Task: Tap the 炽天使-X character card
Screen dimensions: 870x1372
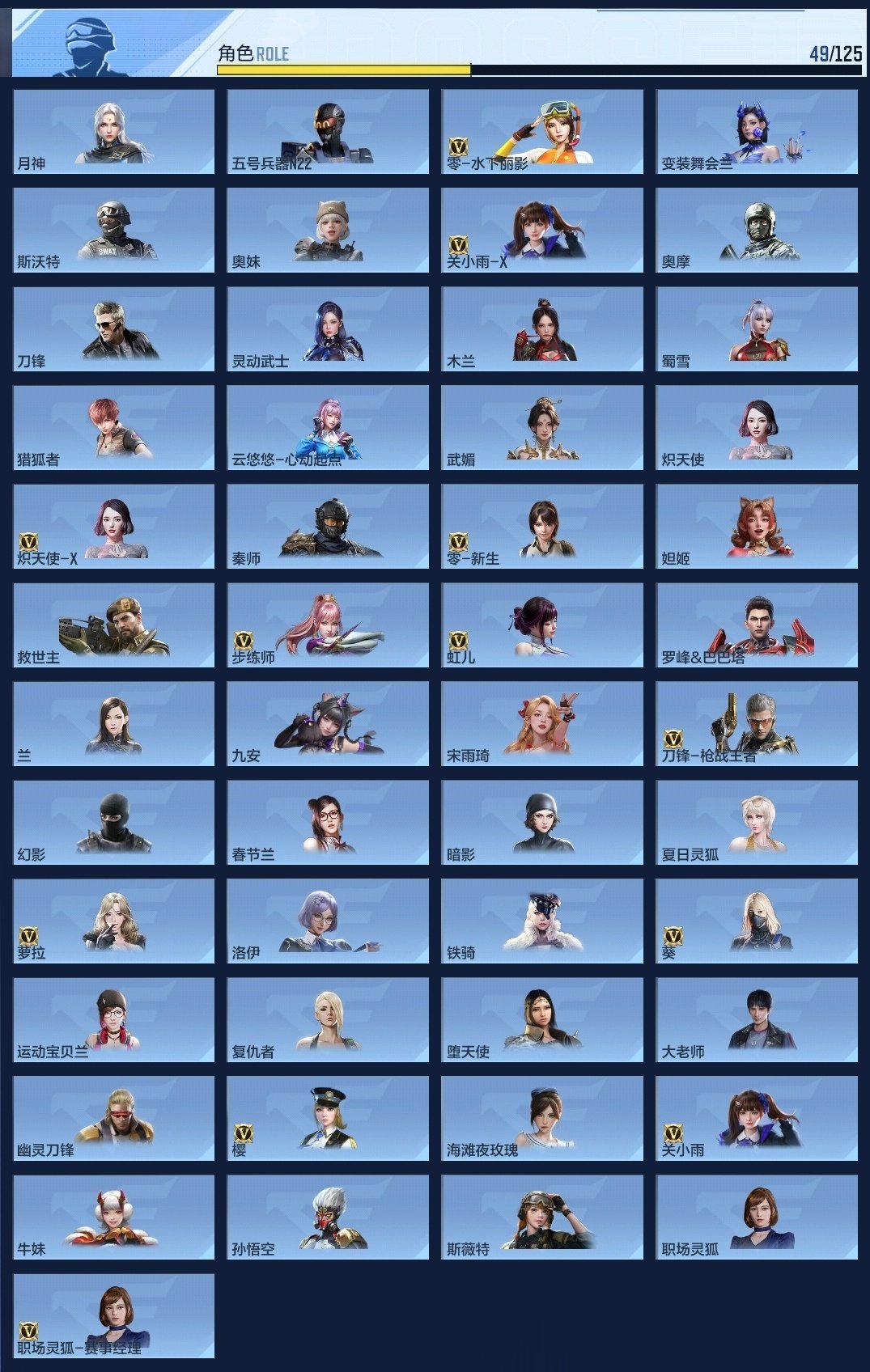Action: pyautogui.click(x=114, y=526)
